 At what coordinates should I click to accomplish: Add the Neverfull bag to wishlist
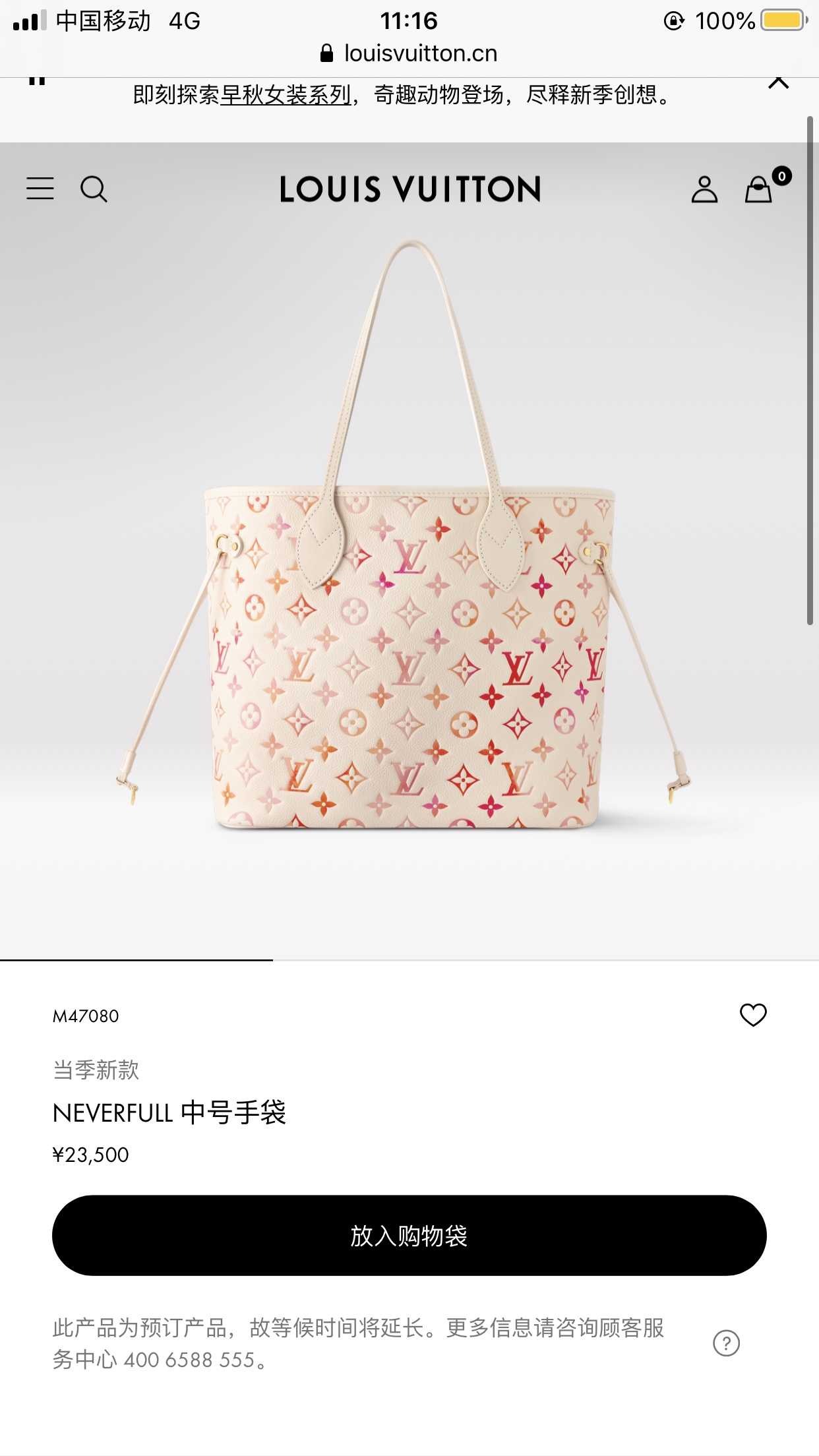coord(753,1015)
